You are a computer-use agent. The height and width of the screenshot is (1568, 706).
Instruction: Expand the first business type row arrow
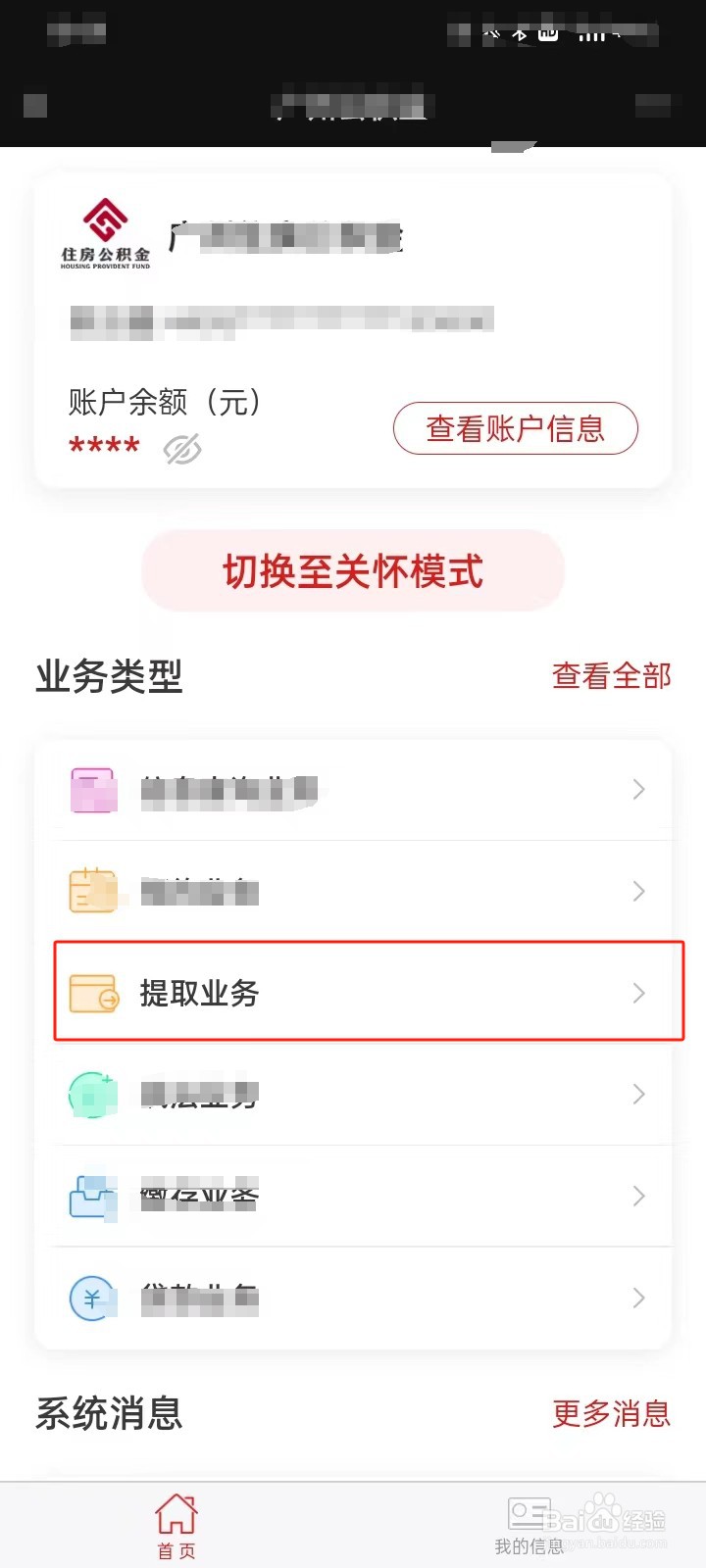tap(639, 790)
